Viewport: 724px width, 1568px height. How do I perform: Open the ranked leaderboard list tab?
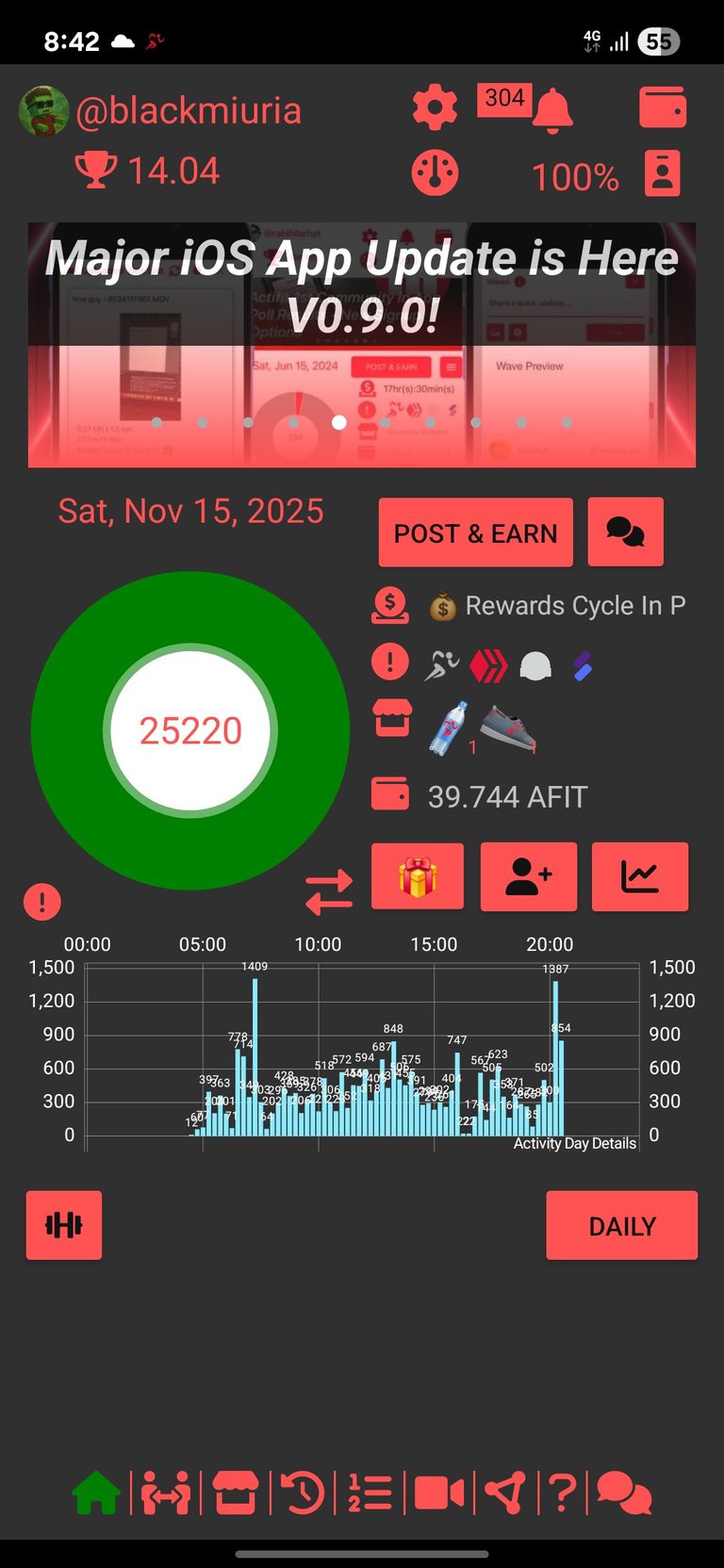370,1494
